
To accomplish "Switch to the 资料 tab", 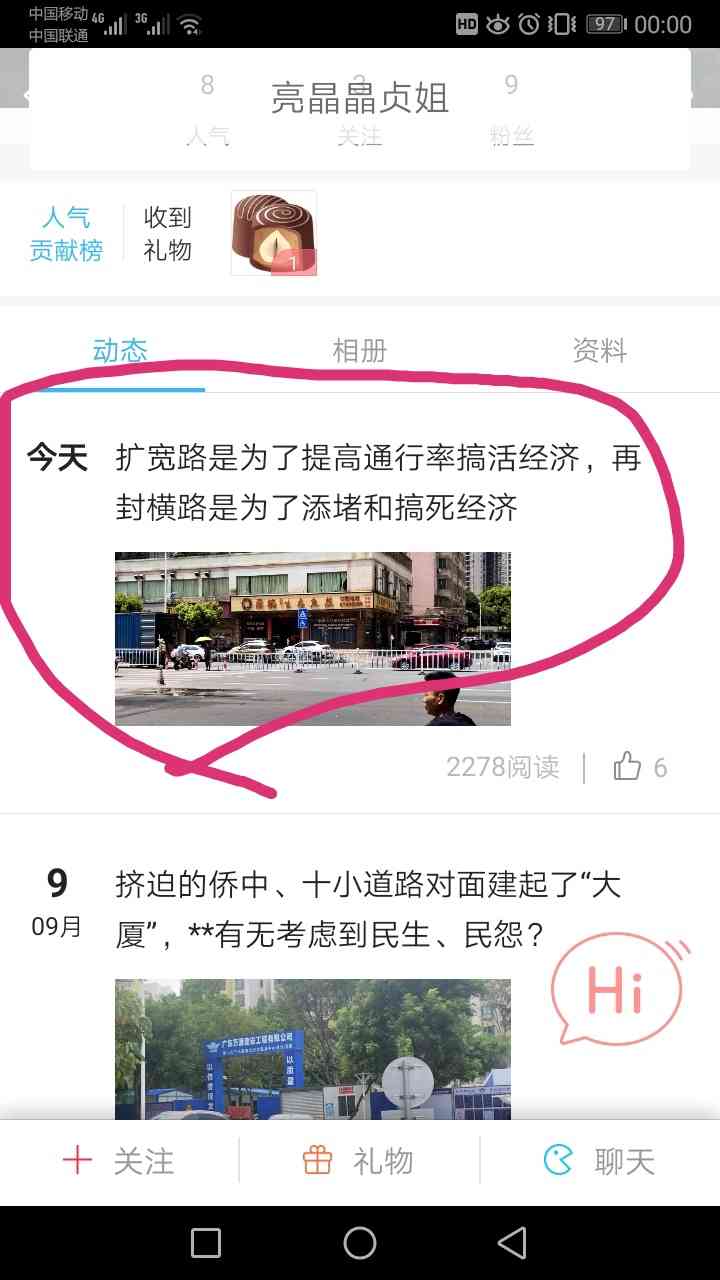I will pos(599,351).
